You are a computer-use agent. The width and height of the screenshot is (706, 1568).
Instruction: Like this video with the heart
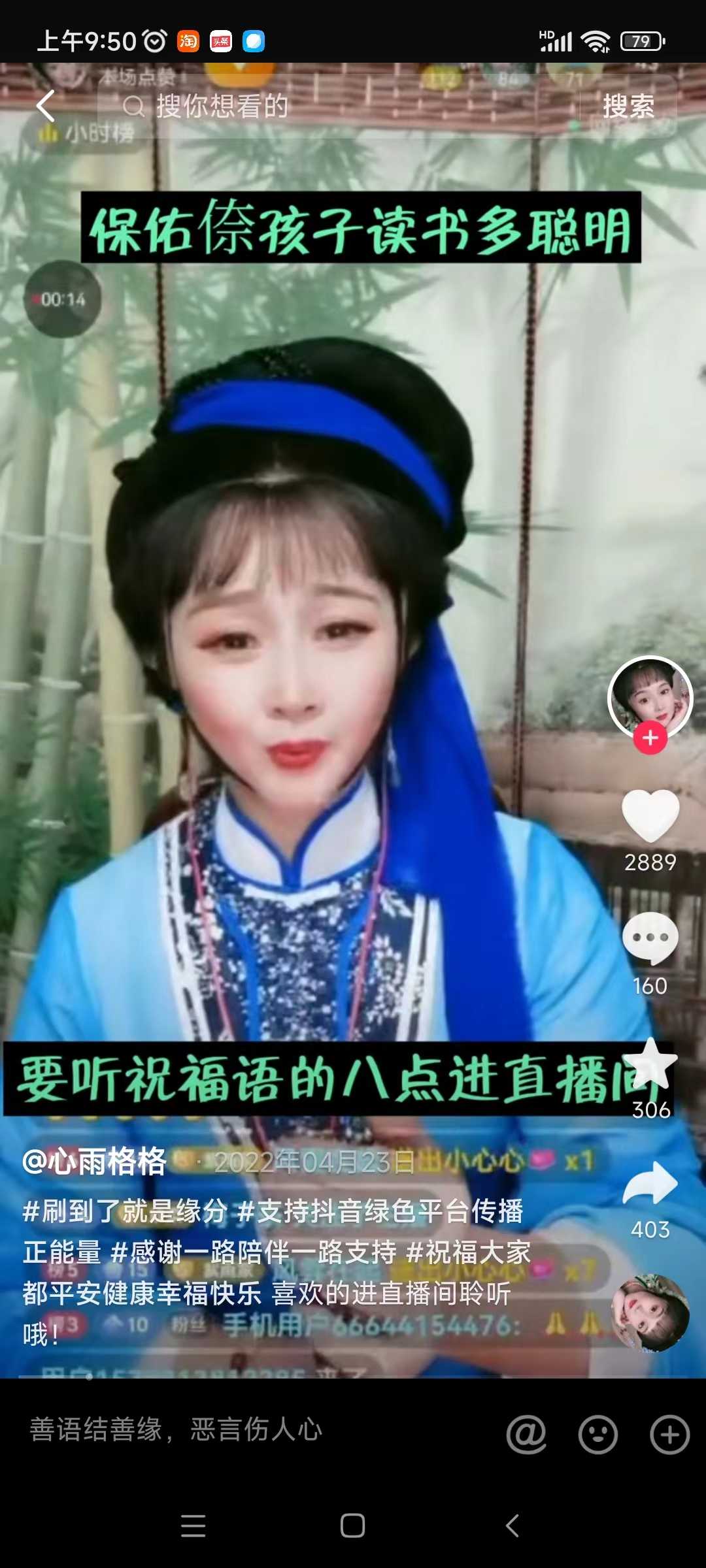point(650,815)
